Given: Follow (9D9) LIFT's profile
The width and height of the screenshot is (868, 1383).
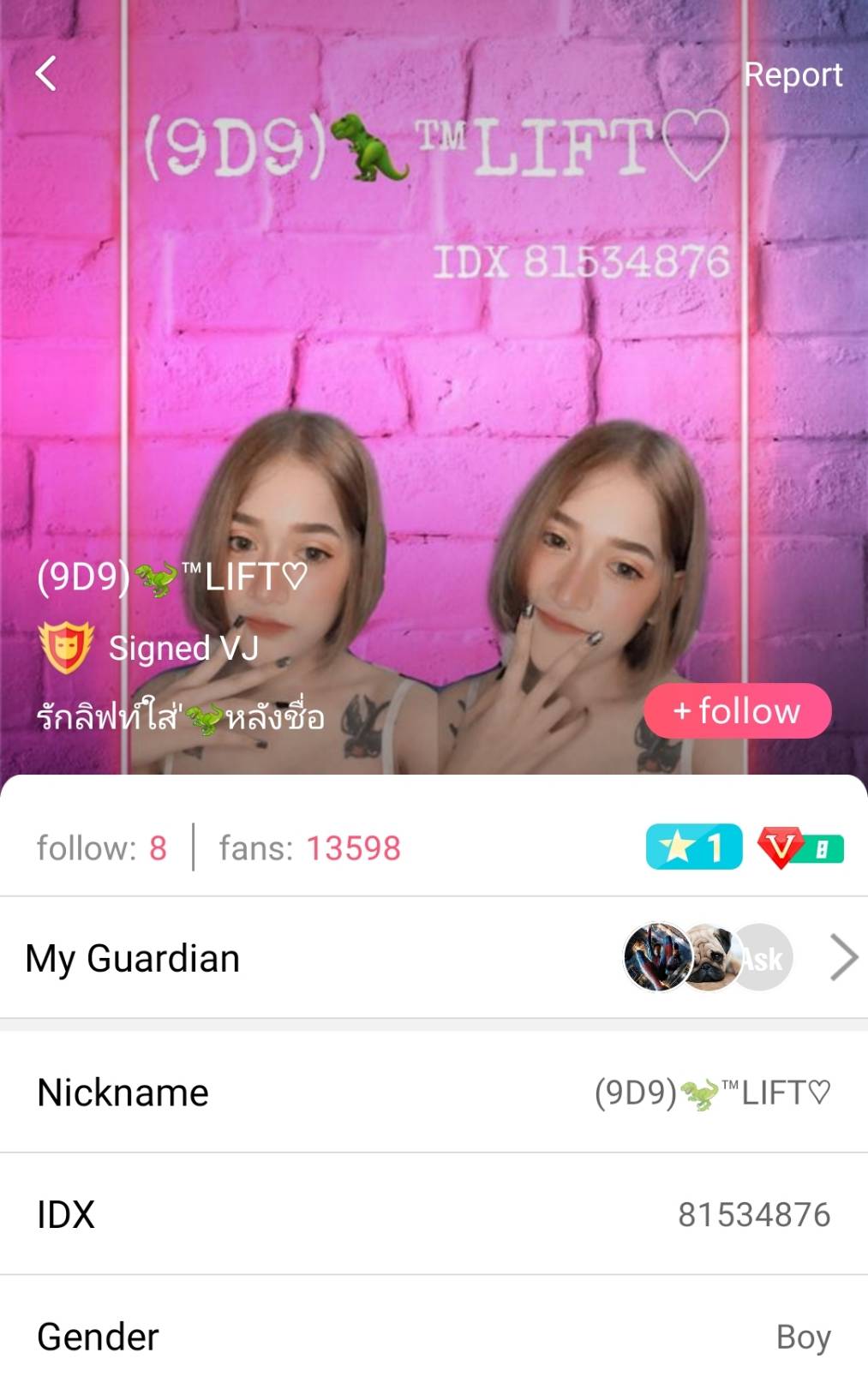Looking at the screenshot, I should tap(737, 710).
